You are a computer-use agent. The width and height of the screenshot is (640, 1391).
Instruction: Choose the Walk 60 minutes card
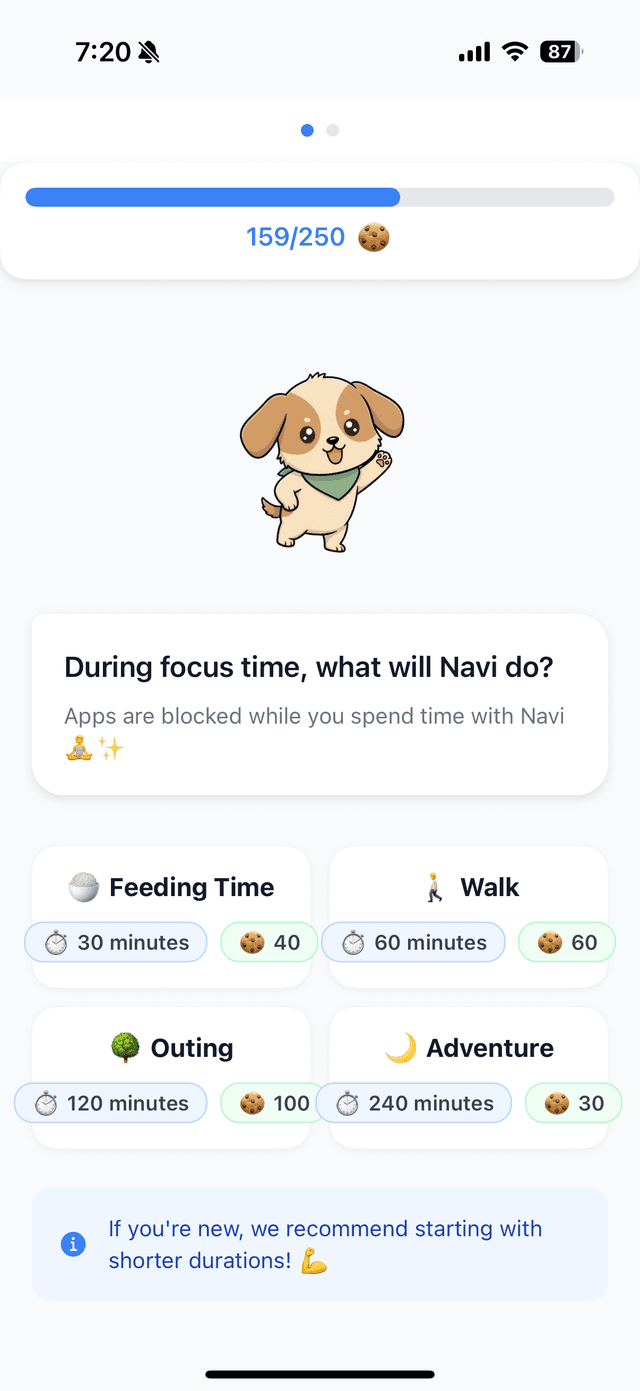coord(468,915)
